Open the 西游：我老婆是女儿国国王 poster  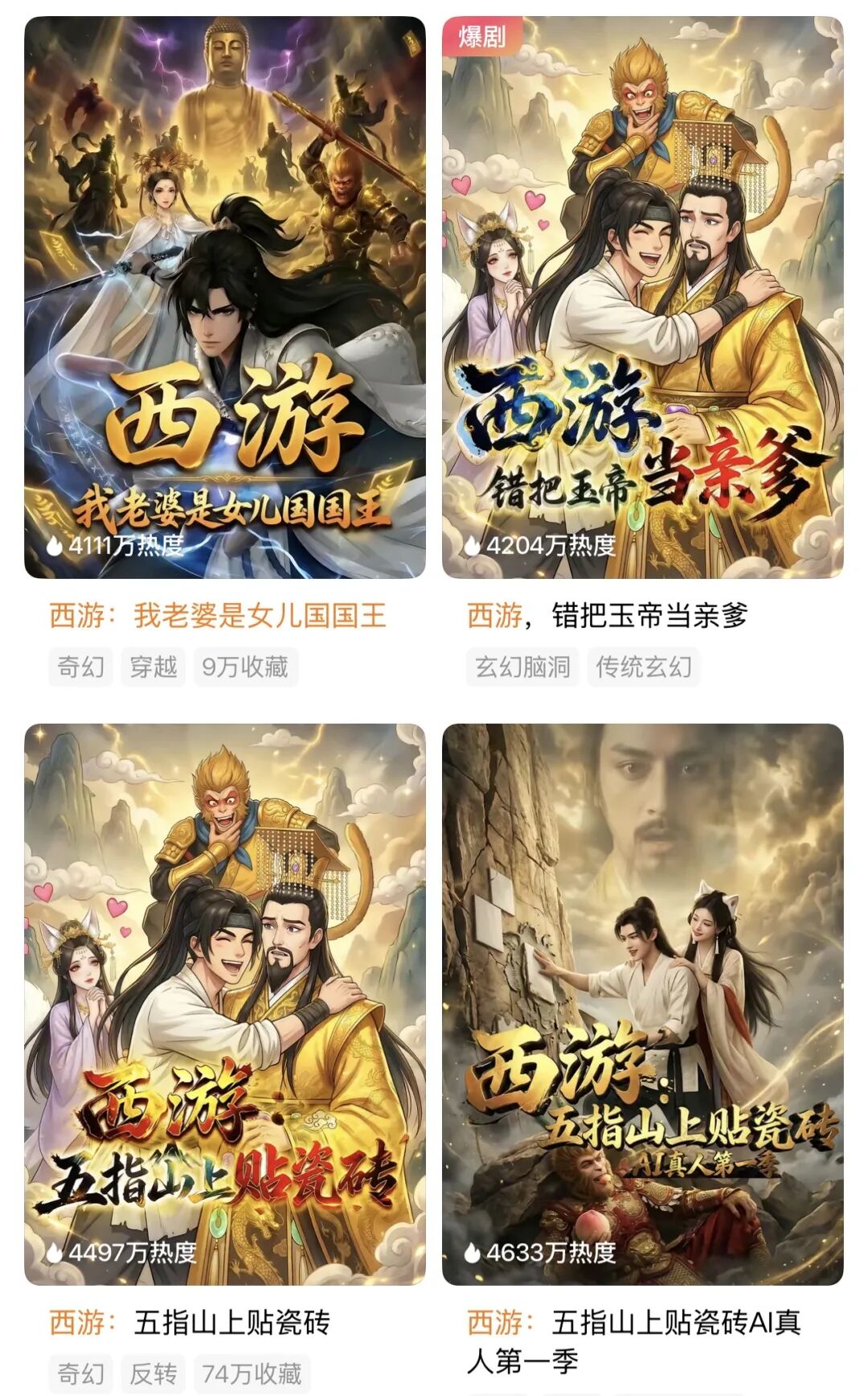(225, 298)
